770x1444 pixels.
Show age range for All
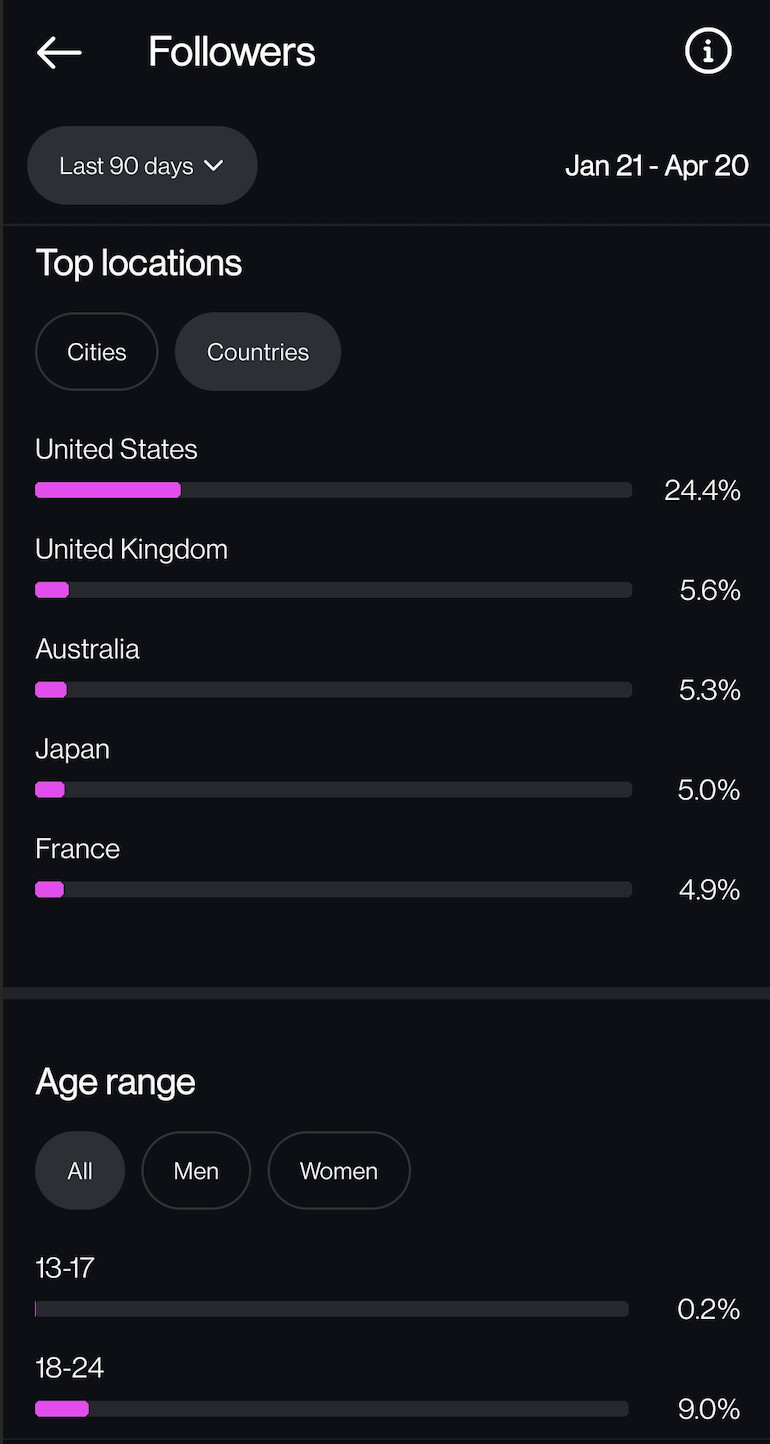[80, 1171]
